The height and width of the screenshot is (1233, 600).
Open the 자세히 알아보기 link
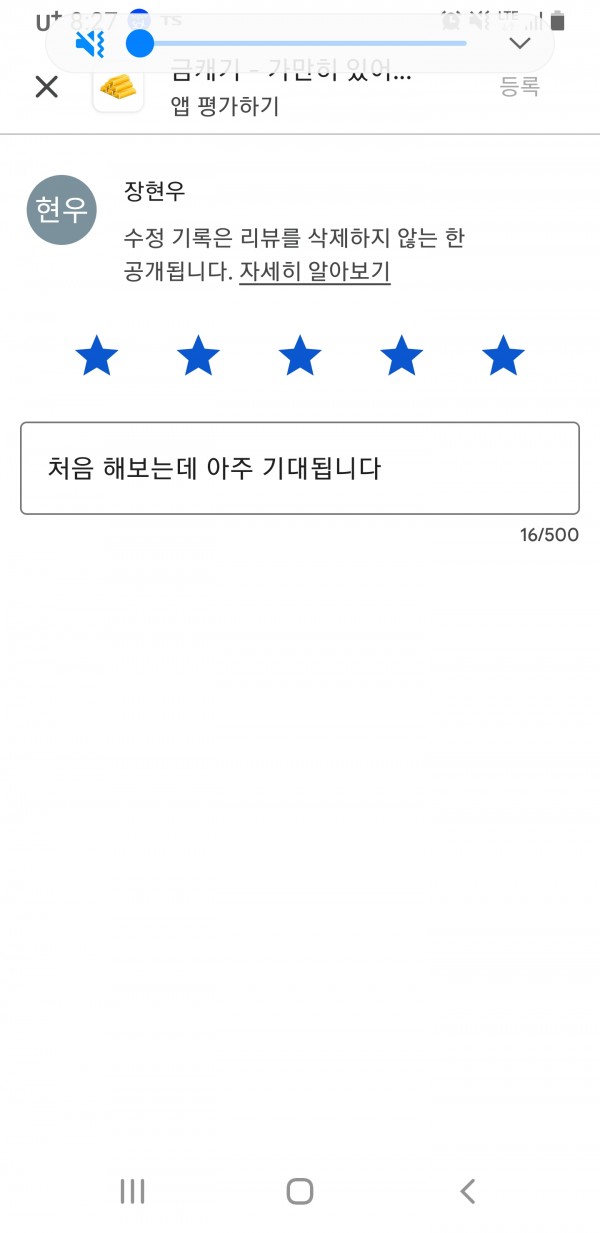pos(314,271)
